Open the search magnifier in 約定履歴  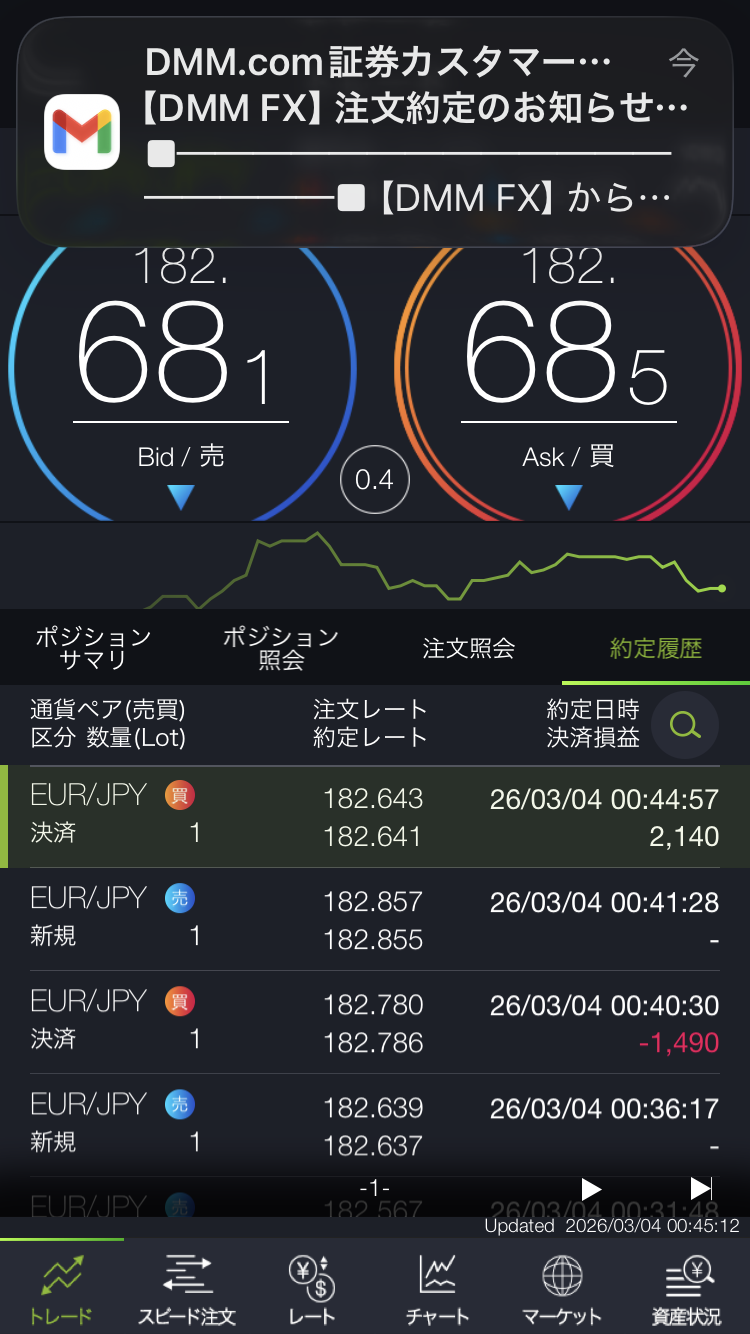pyautogui.click(x=684, y=726)
